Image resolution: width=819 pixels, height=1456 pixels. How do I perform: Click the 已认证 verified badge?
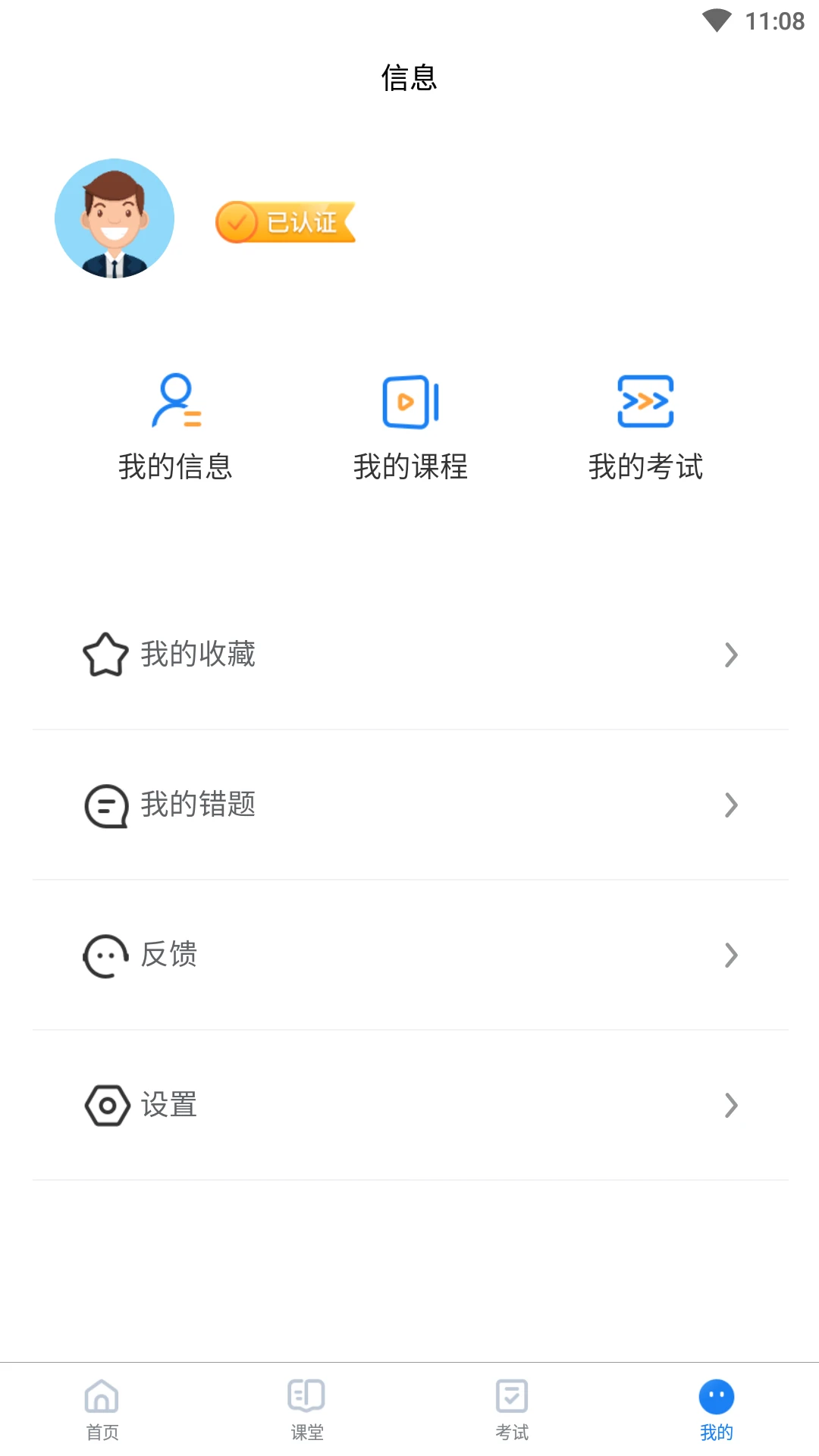(286, 222)
